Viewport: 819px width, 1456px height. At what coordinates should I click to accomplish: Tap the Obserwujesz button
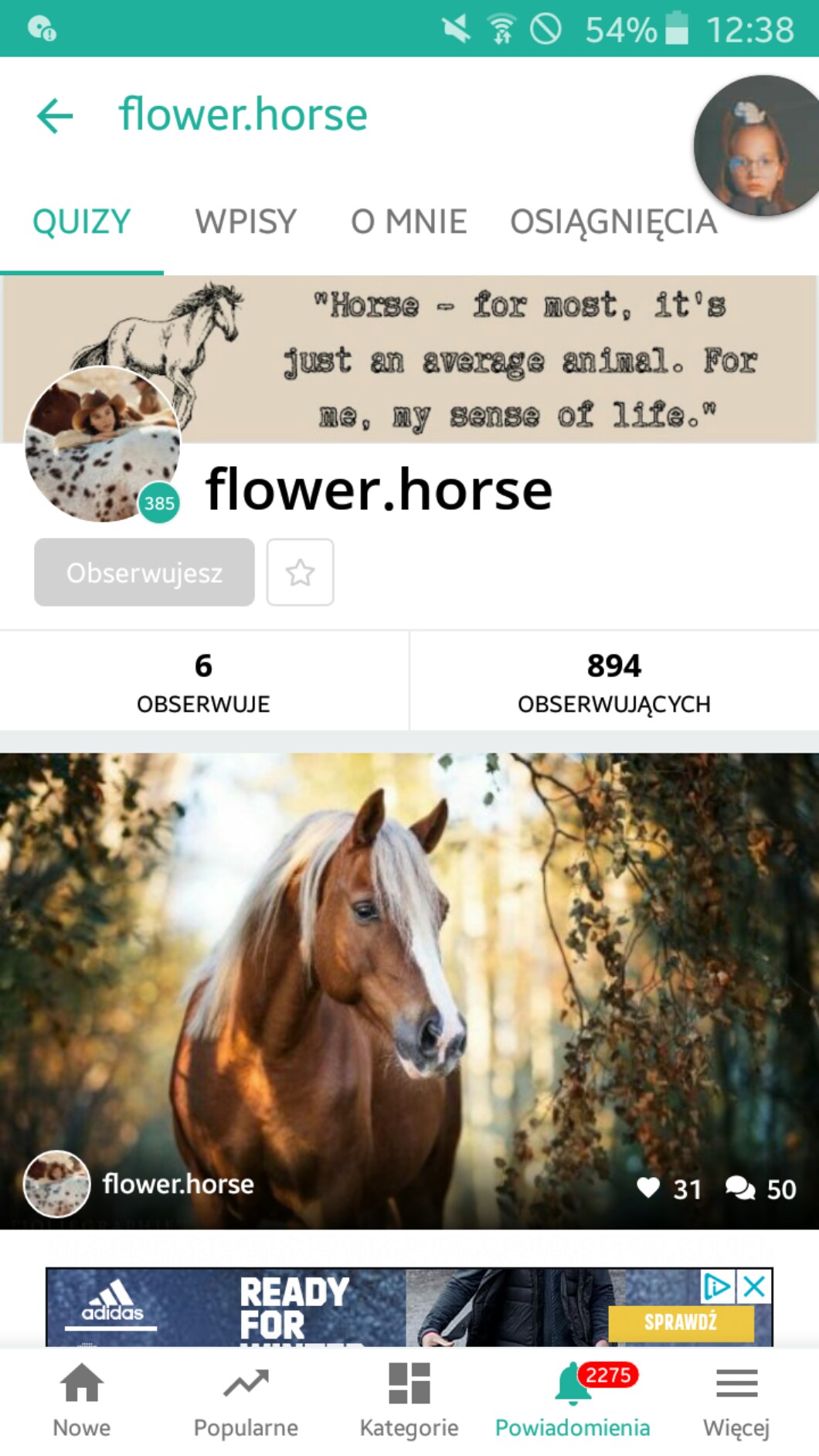click(144, 572)
